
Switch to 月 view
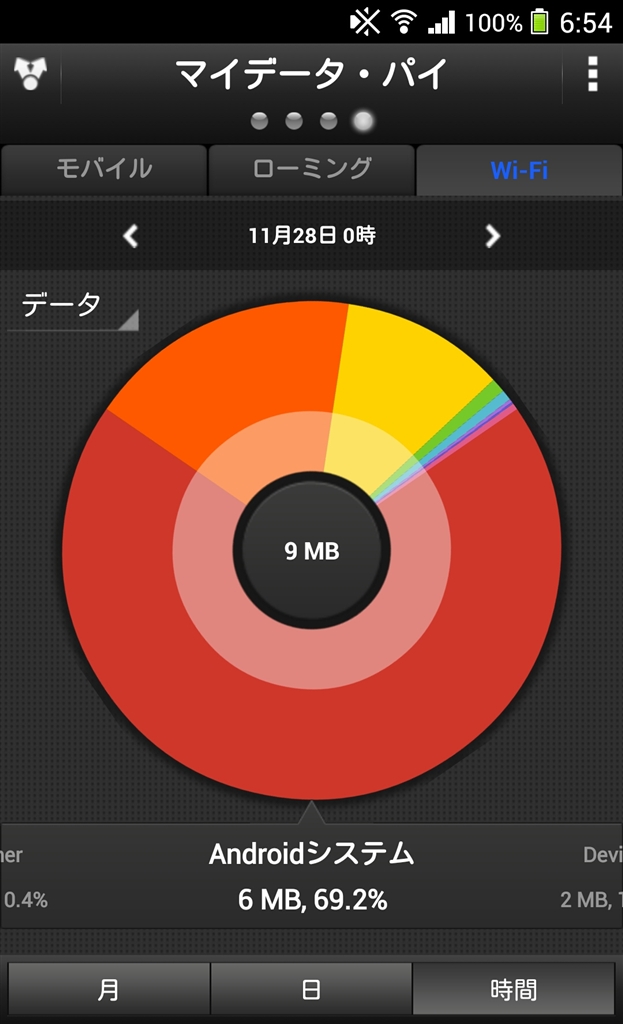pos(108,989)
